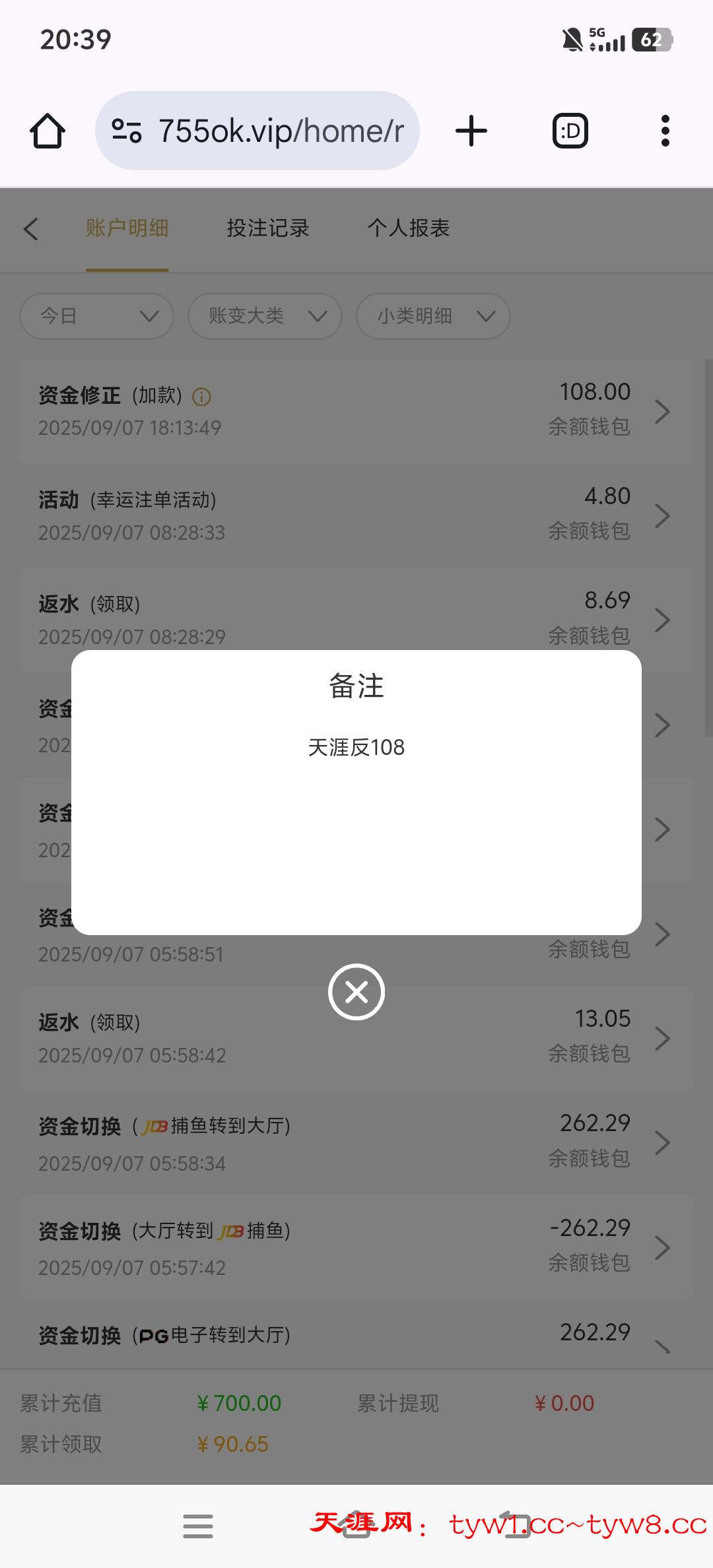The width and height of the screenshot is (713, 1568).
Task: Go back using the page arrow
Action: coord(31,228)
